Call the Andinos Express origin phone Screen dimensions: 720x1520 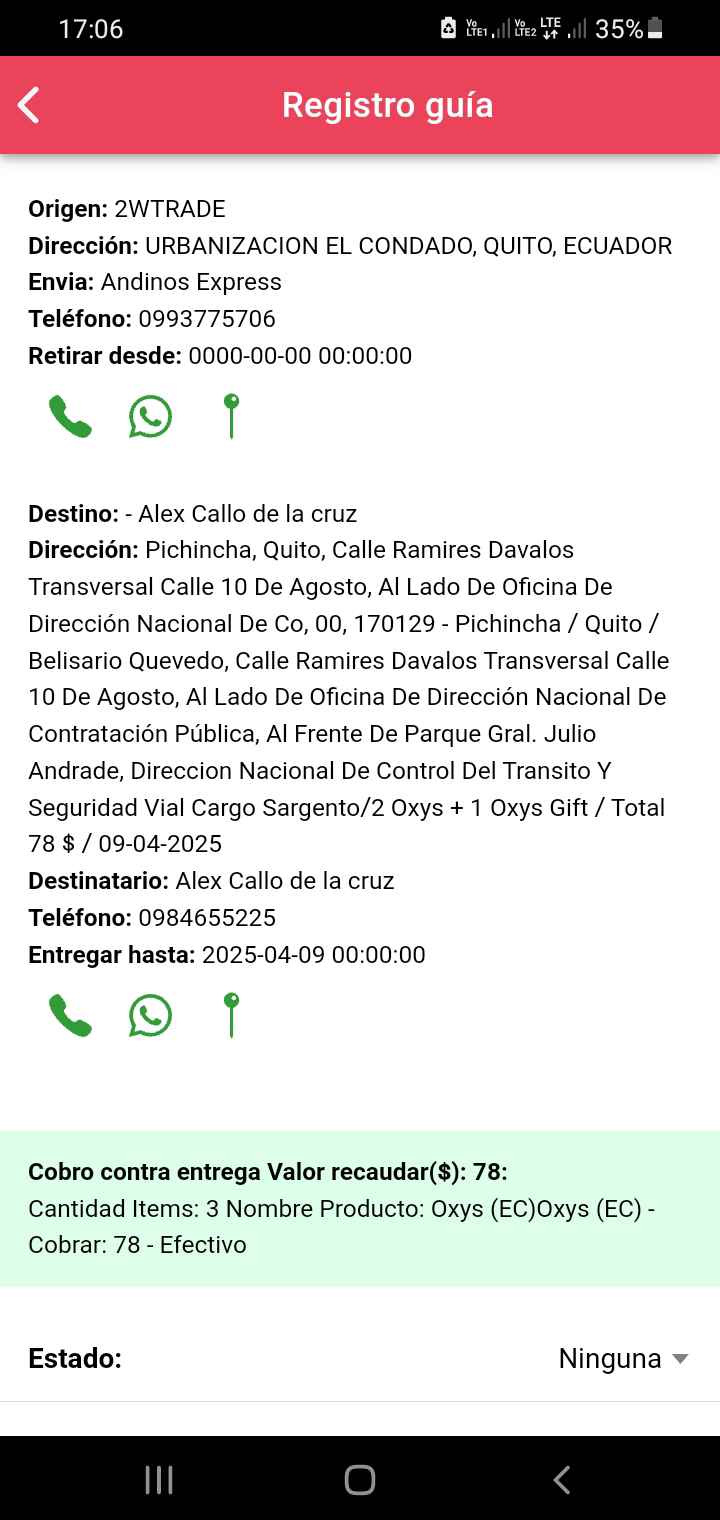pyautogui.click(x=70, y=417)
